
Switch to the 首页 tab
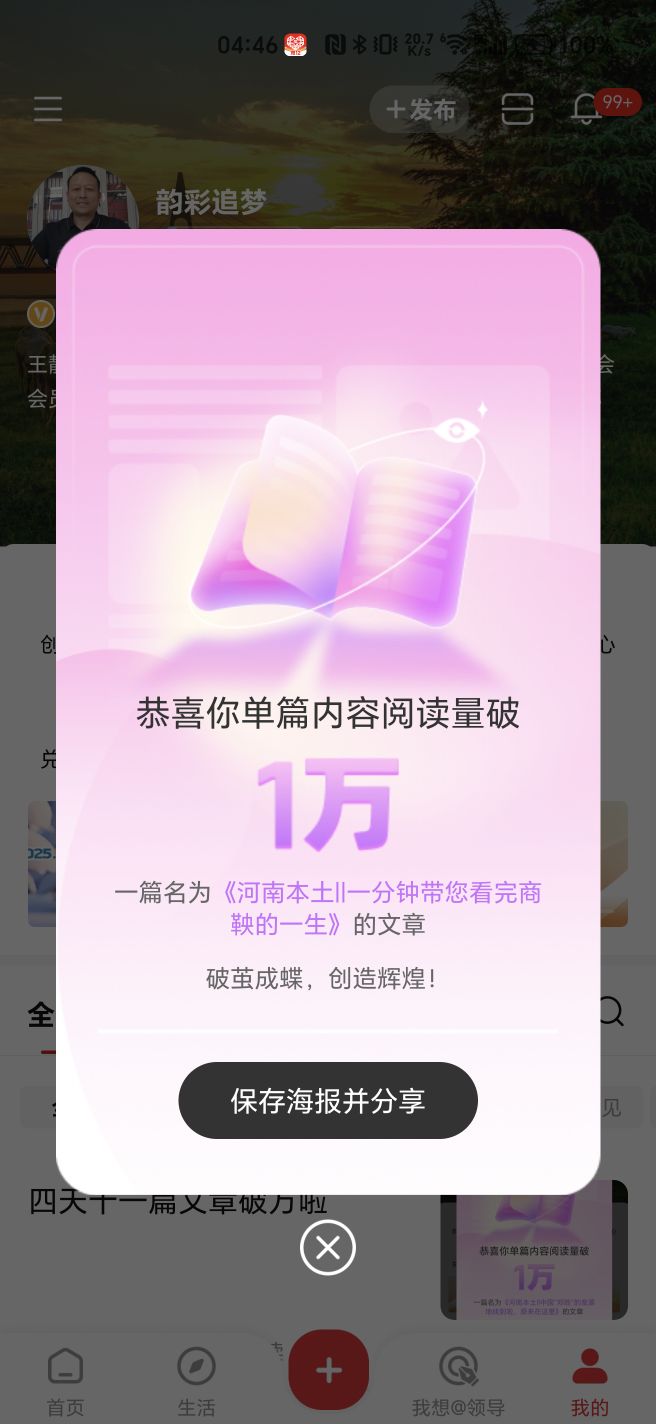(x=66, y=1380)
